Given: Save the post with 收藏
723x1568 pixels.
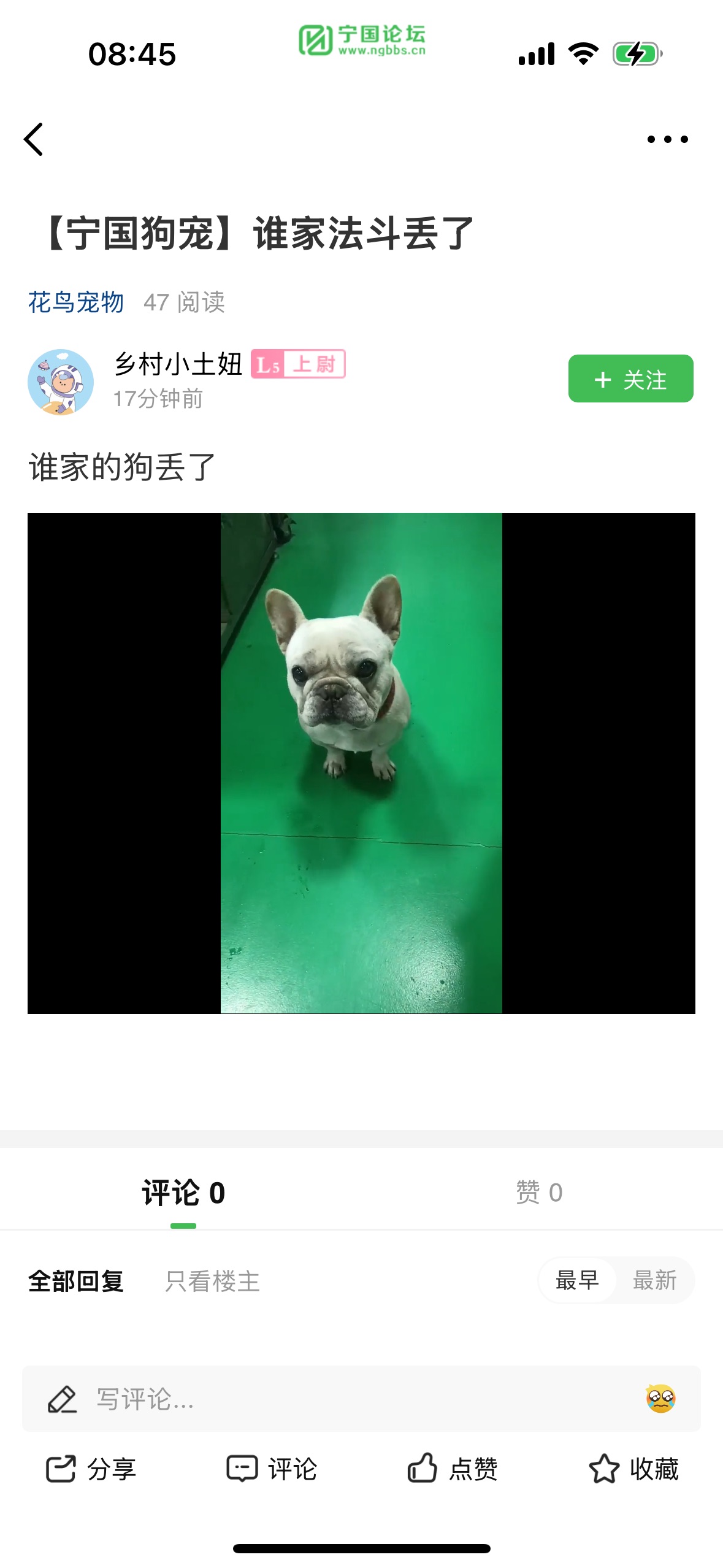Looking at the screenshot, I should tap(633, 1469).
